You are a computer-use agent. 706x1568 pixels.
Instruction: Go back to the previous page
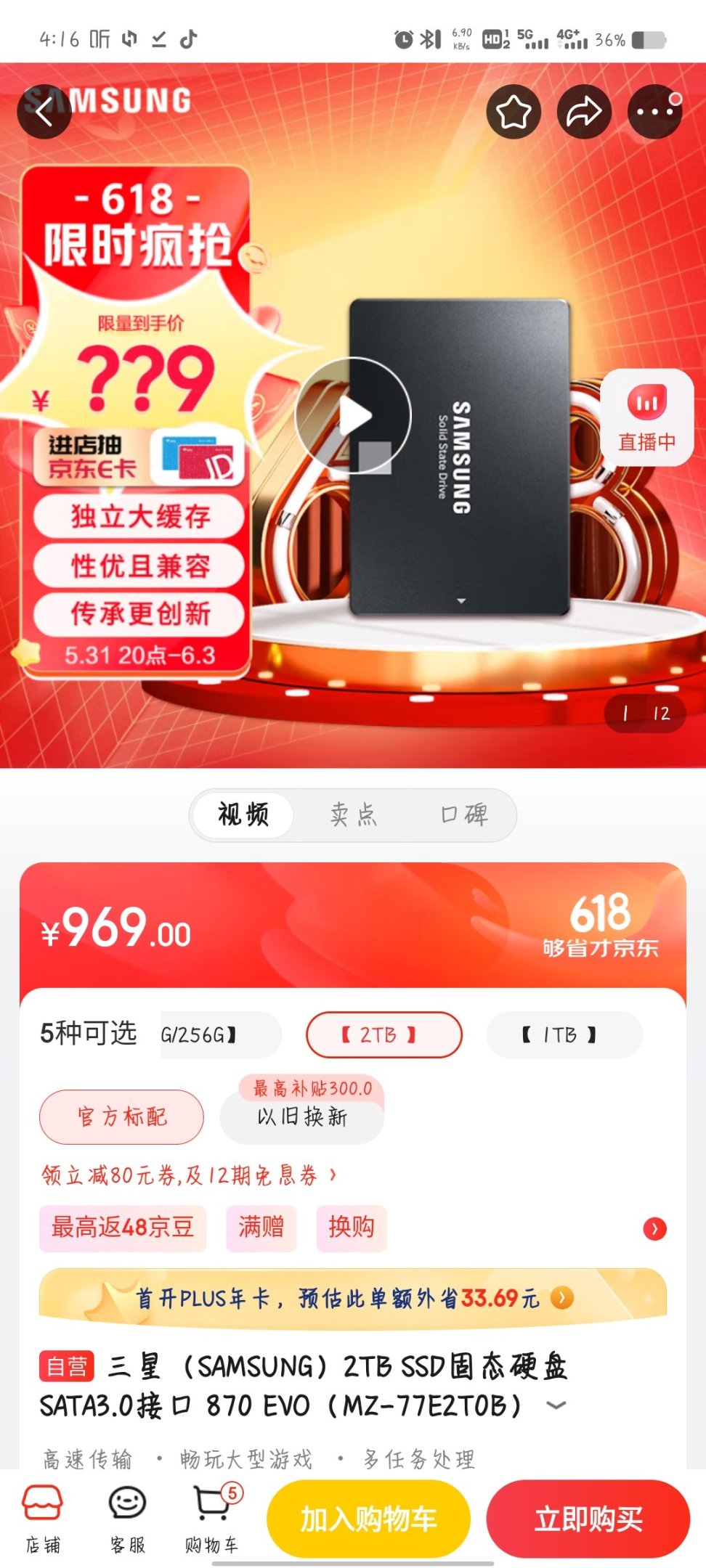tap(44, 113)
